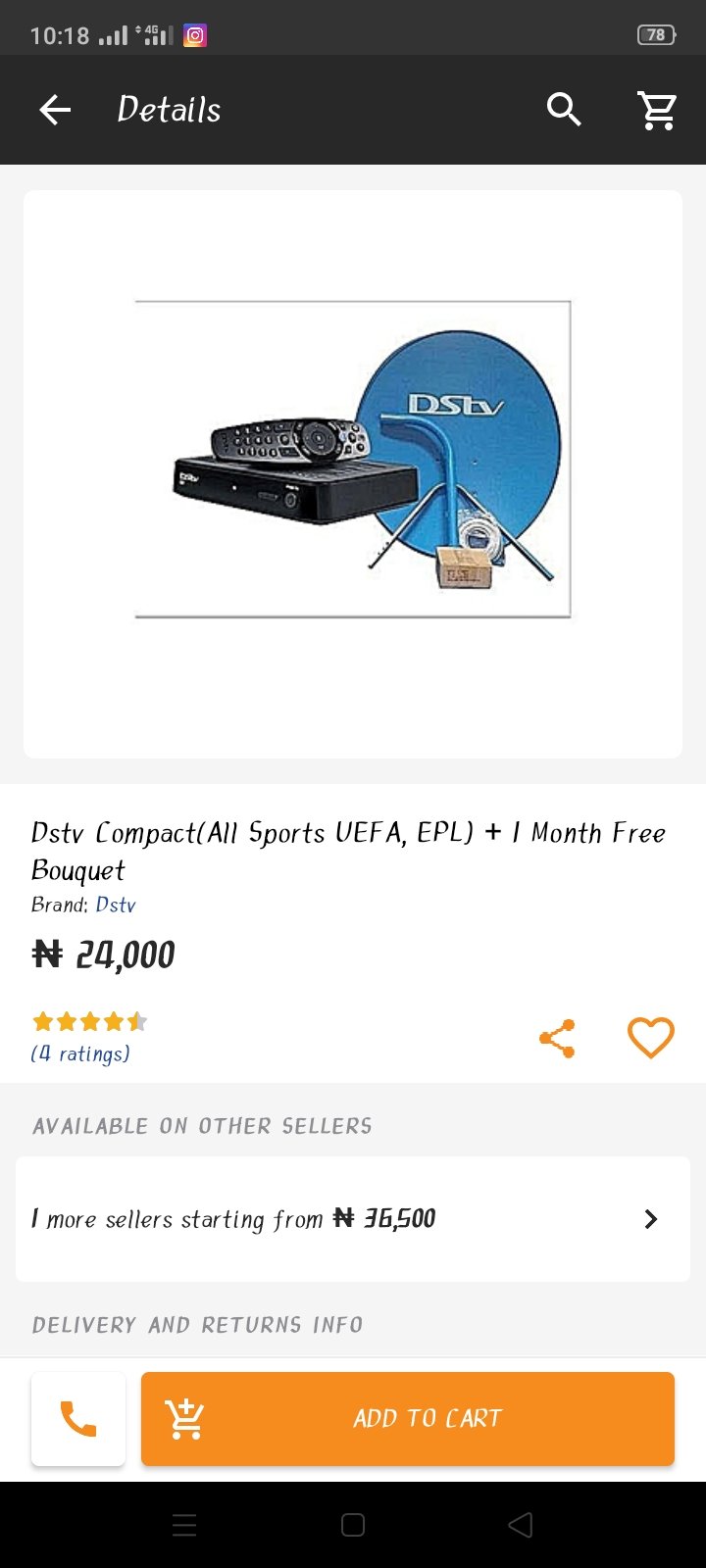Viewport: 706px width, 1568px height.
Task: Call the seller using phone button
Action: pos(78,1418)
